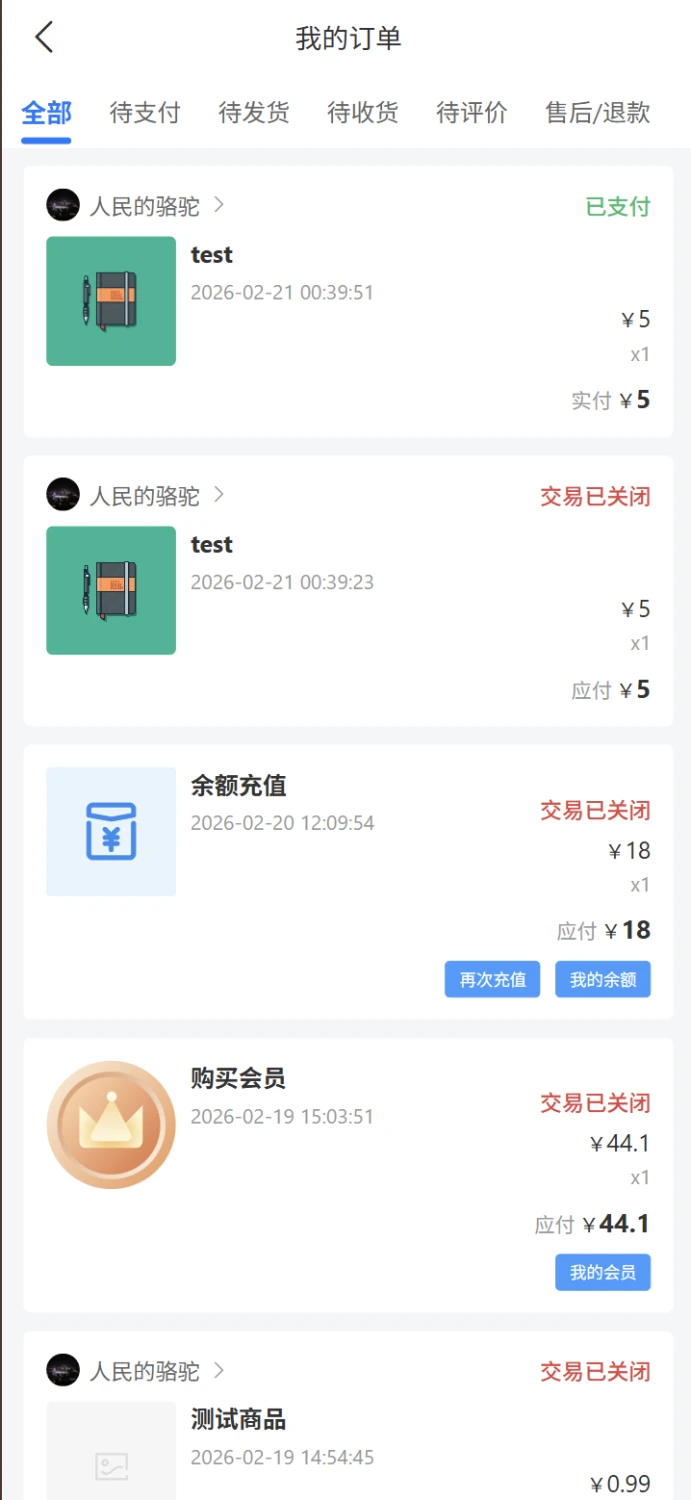
Task: Go back from 我的订单 page
Action: (x=44, y=38)
